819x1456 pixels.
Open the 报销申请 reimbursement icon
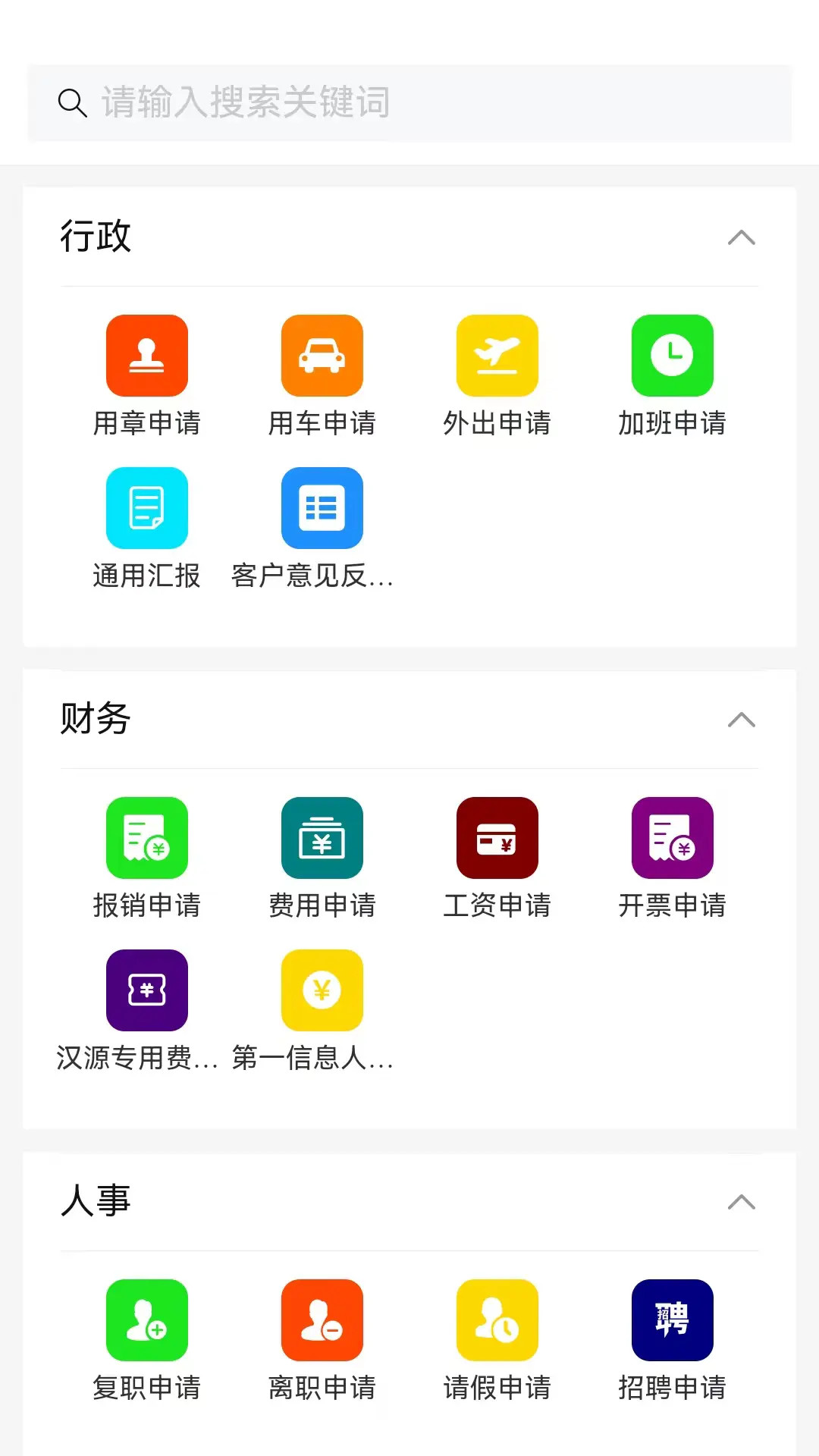click(x=147, y=838)
